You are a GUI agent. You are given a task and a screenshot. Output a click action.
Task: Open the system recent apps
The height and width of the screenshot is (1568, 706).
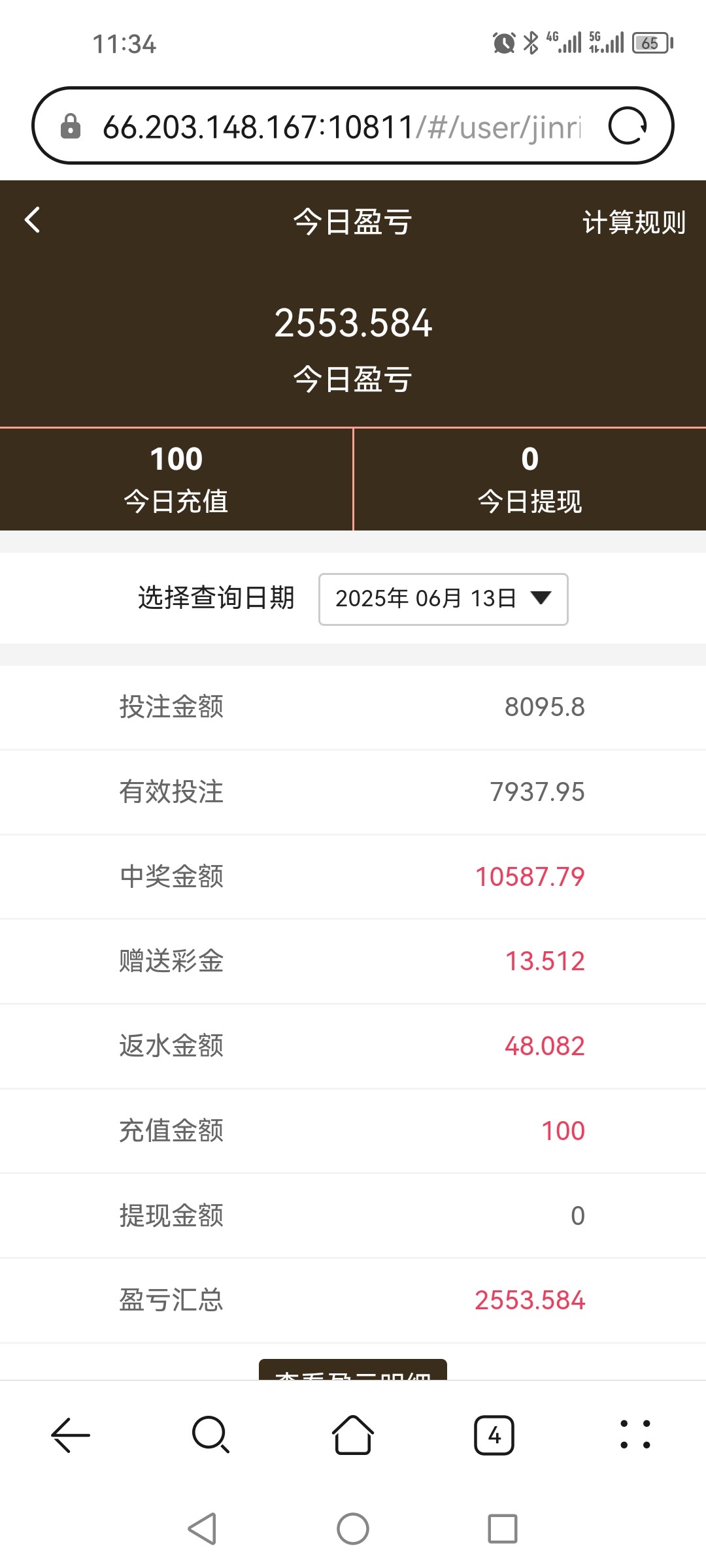(x=502, y=1529)
